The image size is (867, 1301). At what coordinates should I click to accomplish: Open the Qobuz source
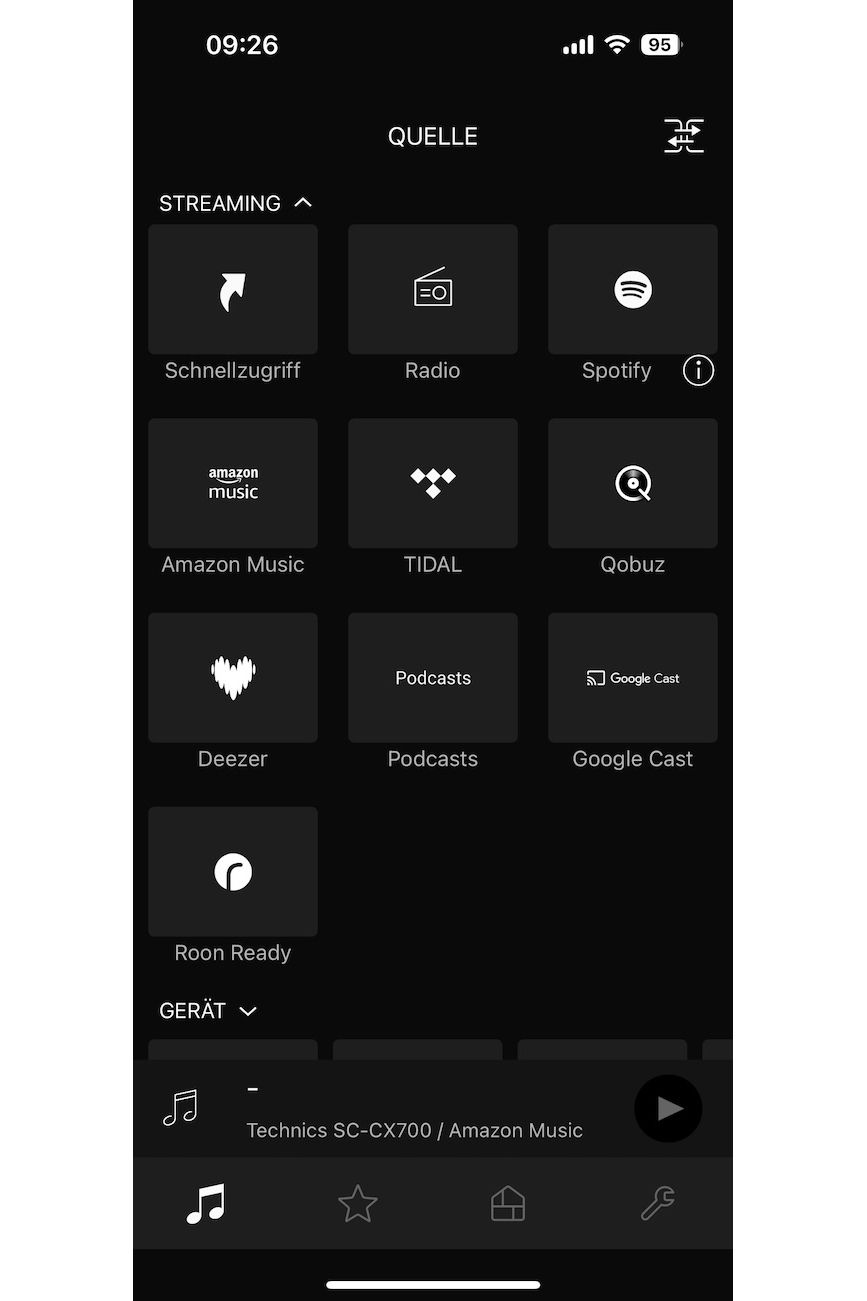tap(633, 484)
